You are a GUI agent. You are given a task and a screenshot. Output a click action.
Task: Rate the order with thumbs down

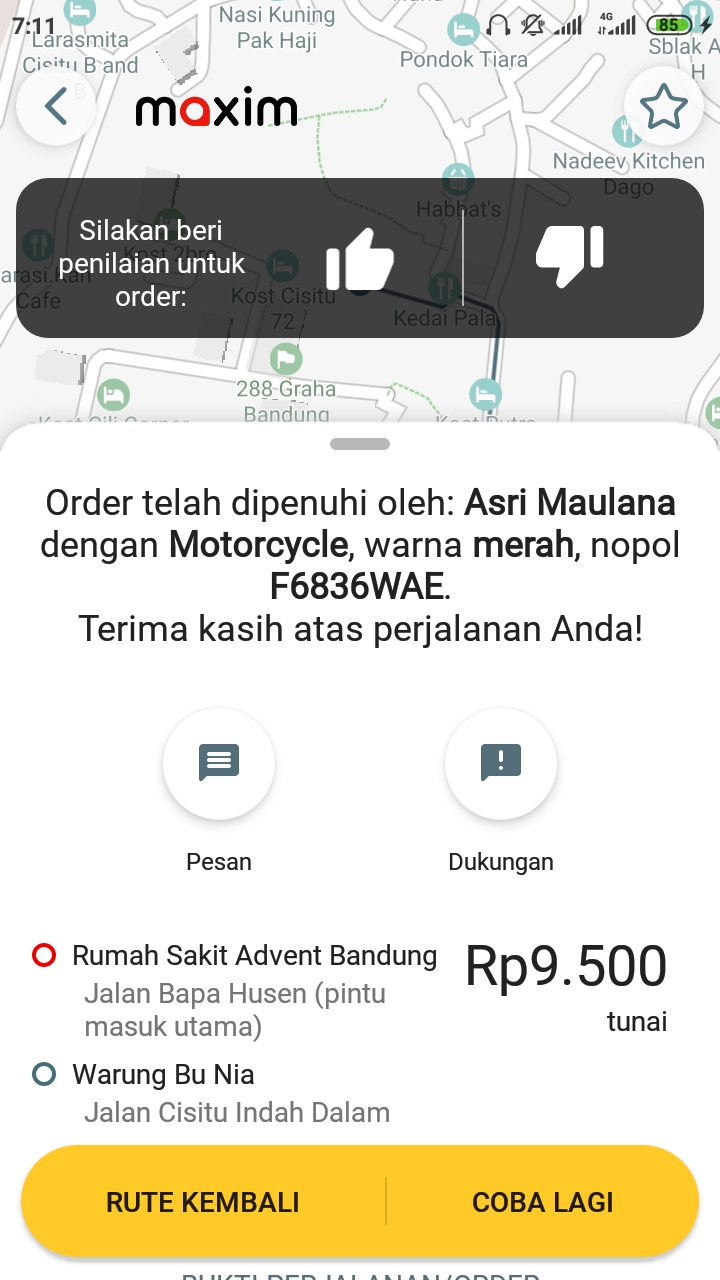[570, 255]
